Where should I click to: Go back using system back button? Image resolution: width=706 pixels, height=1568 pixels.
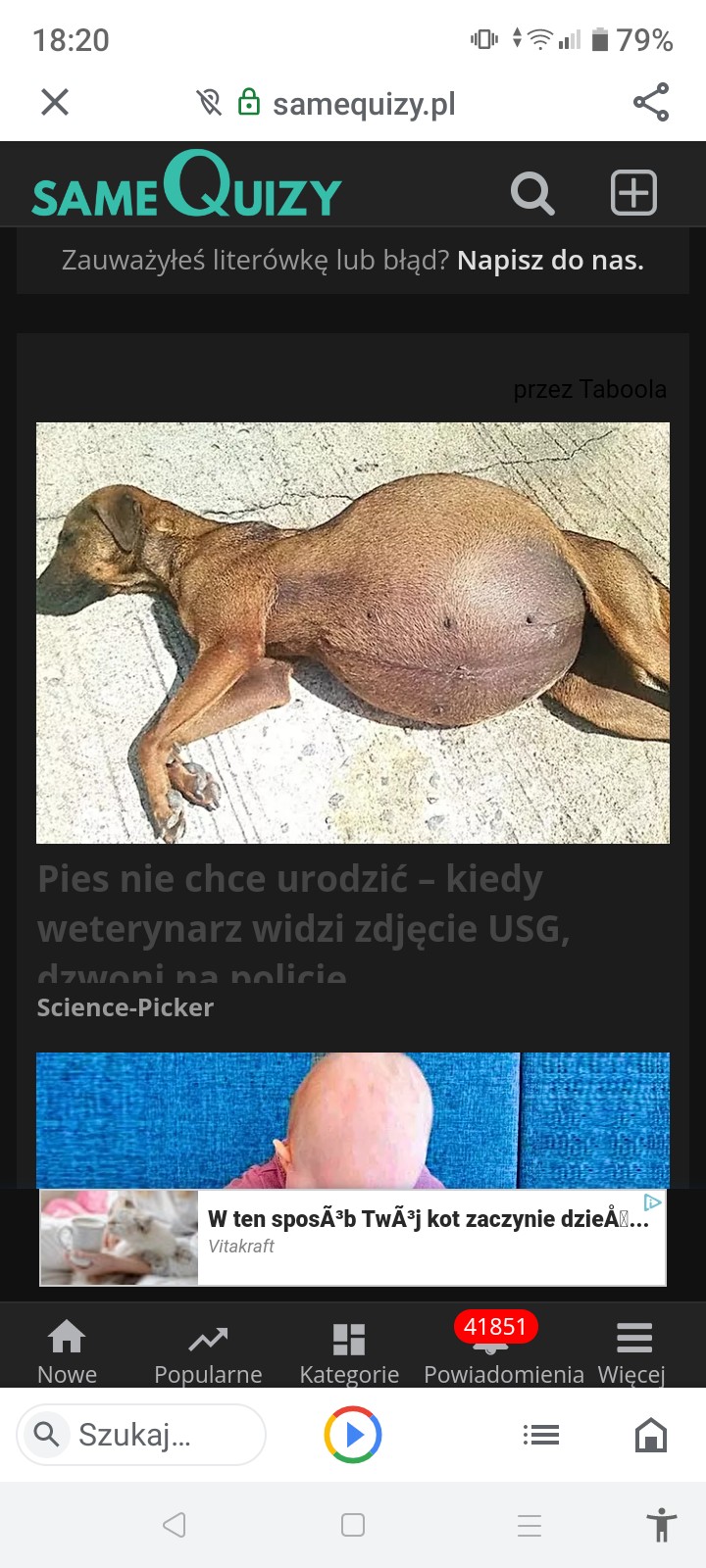(175, 1525)
